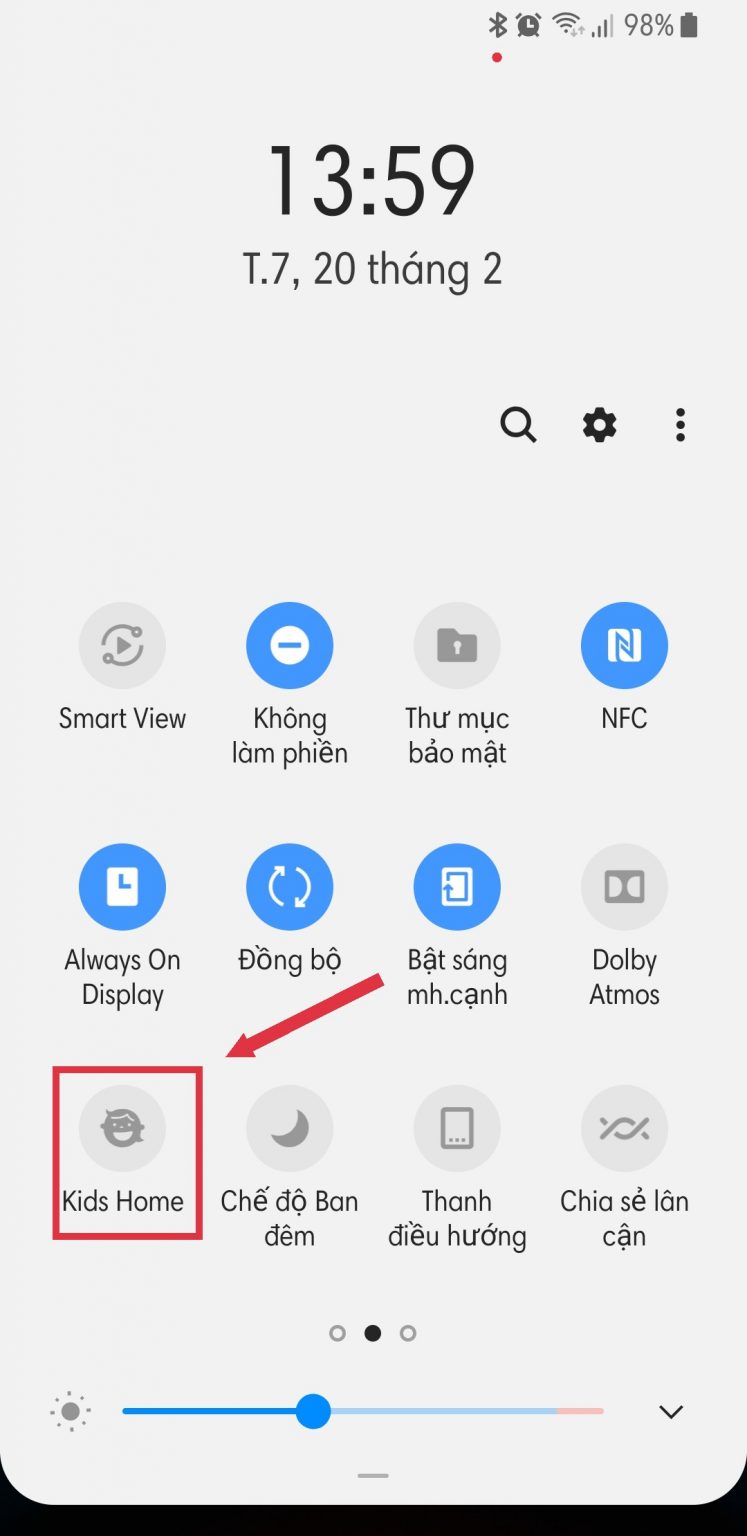Screen dimensions: 747x1536
Task: Go to the first quick settings page
Action: pyautogui.click(x=337, y=1333)
